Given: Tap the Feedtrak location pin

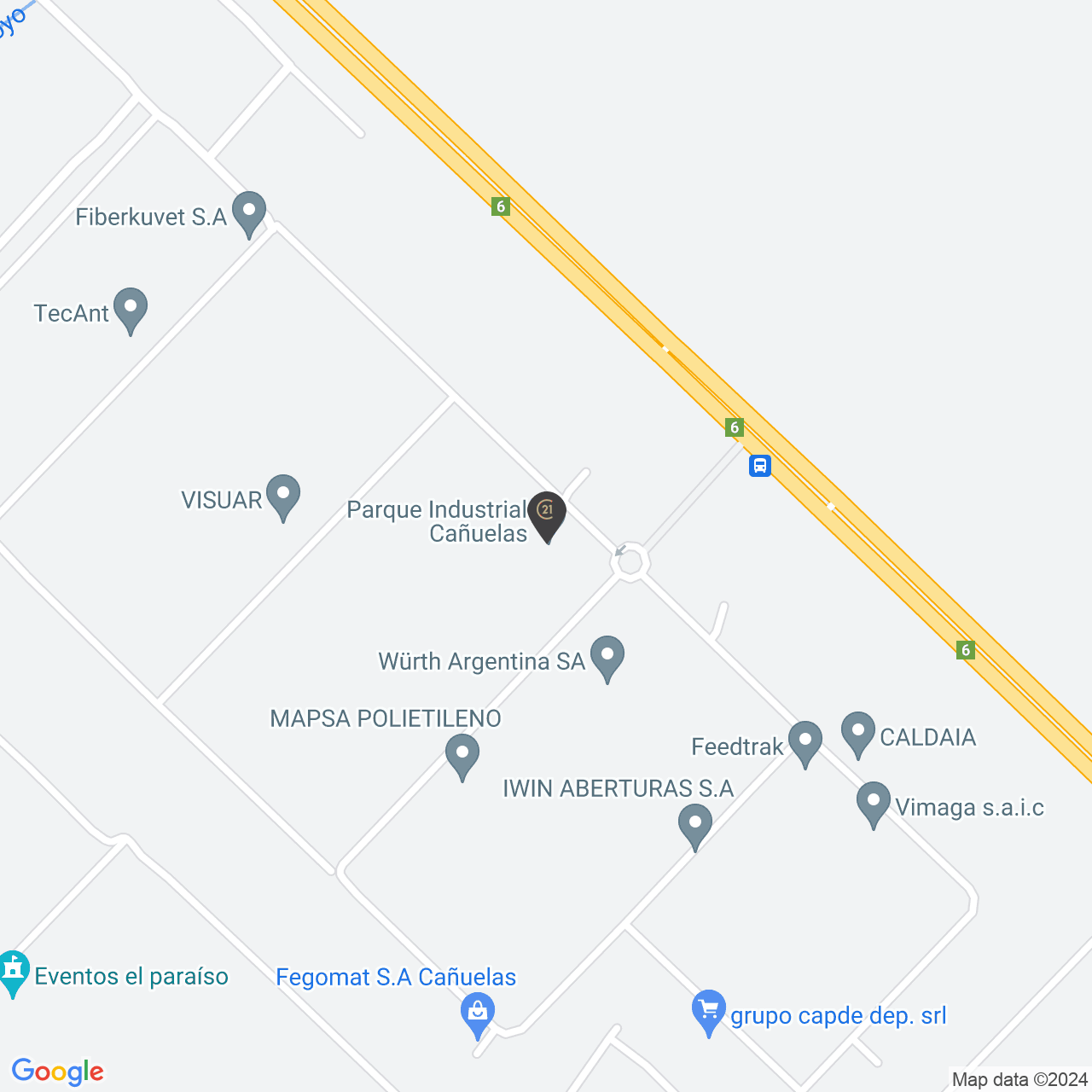Looking at the screenshot, I should click(x=804, y=742).
